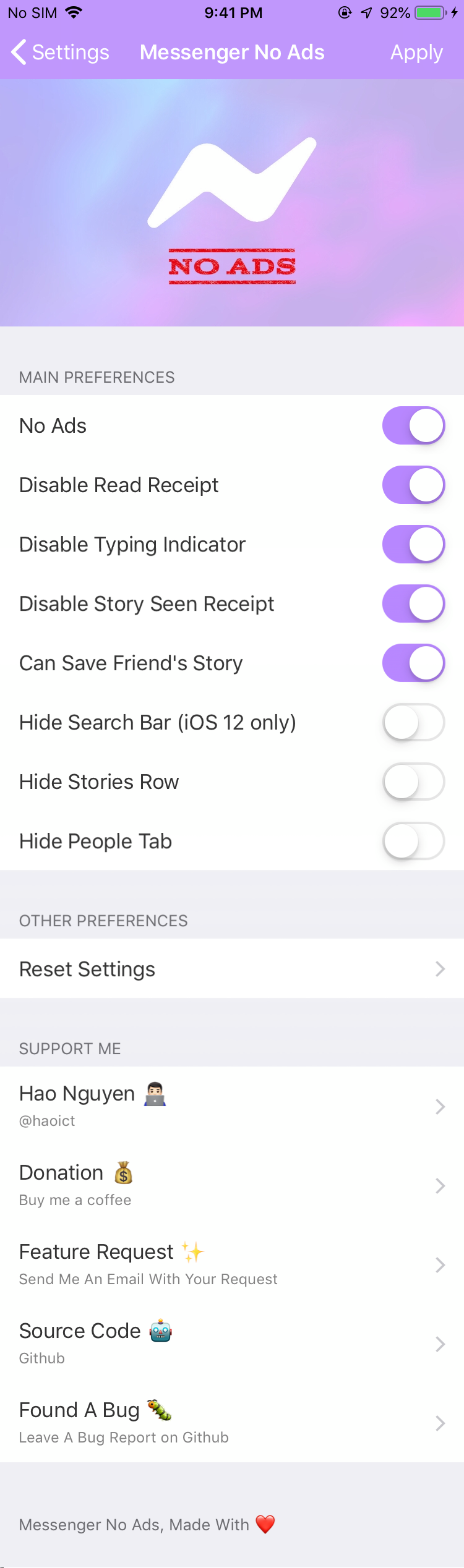Open Source Code on Github
Image resolution: width=464 pixels, height=1568 pixels.
tap(232, 1343)
